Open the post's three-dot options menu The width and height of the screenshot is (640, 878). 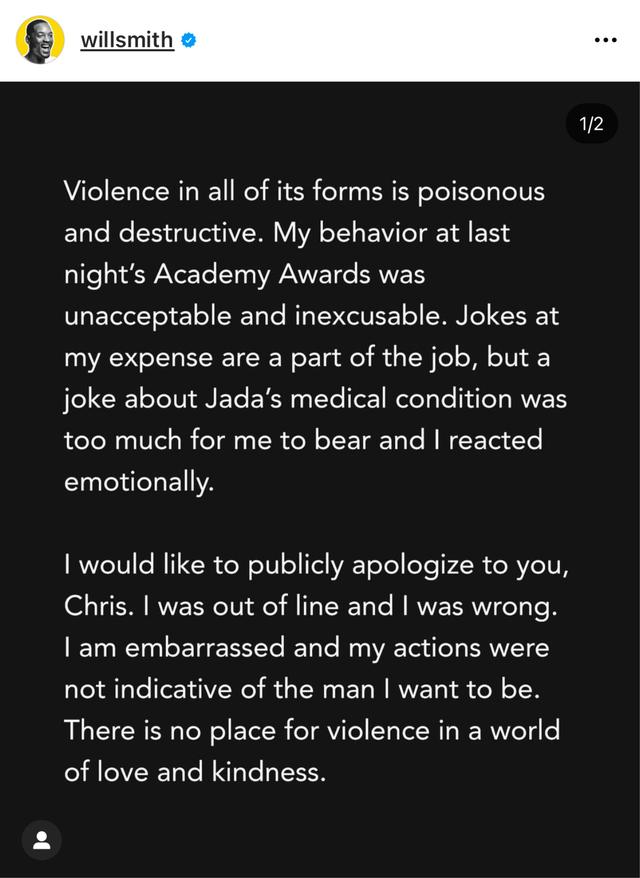[x=605, y=40]
